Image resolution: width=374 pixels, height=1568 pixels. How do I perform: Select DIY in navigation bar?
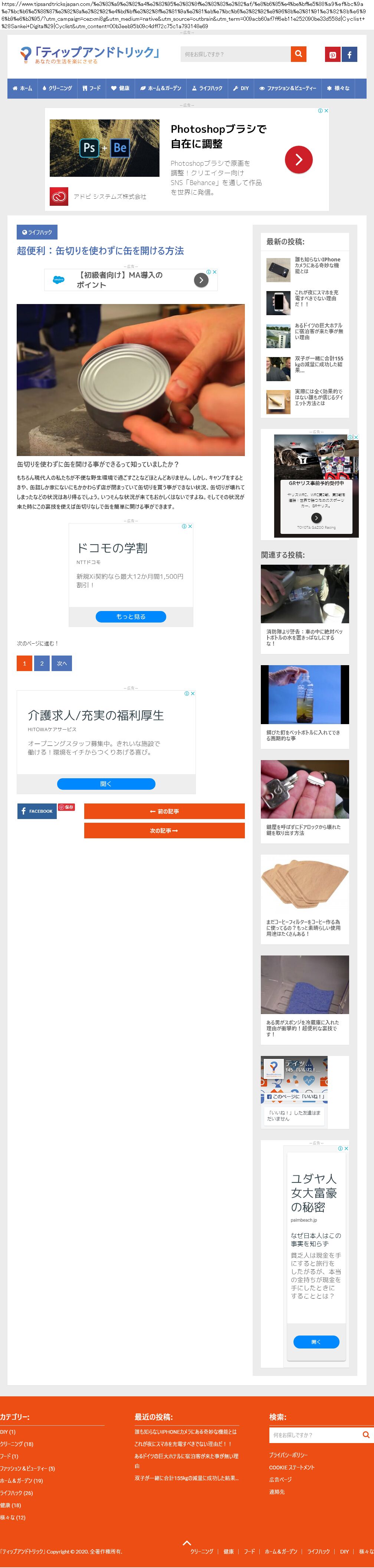point(240,88)
